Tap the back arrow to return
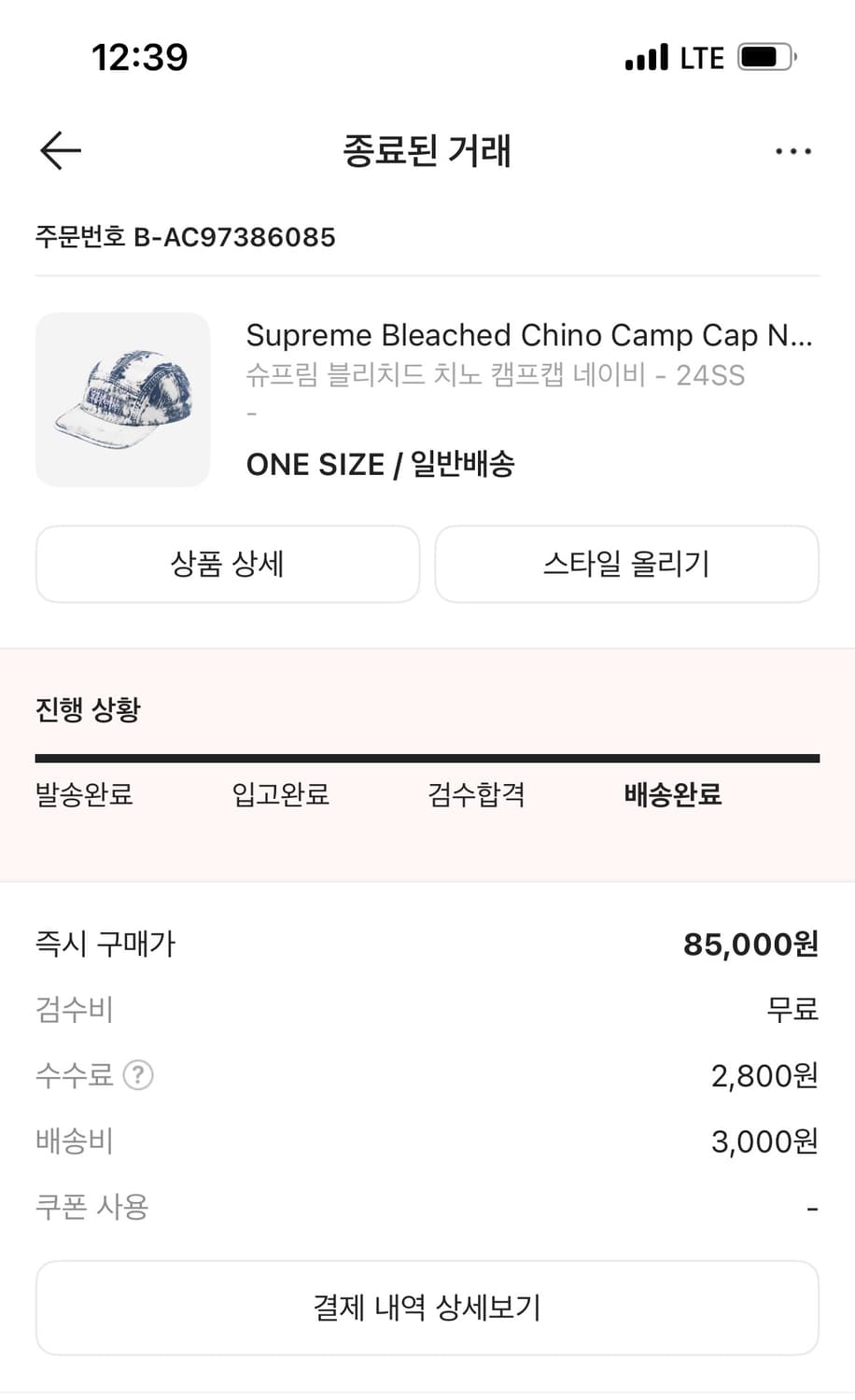 click(60, 150)
